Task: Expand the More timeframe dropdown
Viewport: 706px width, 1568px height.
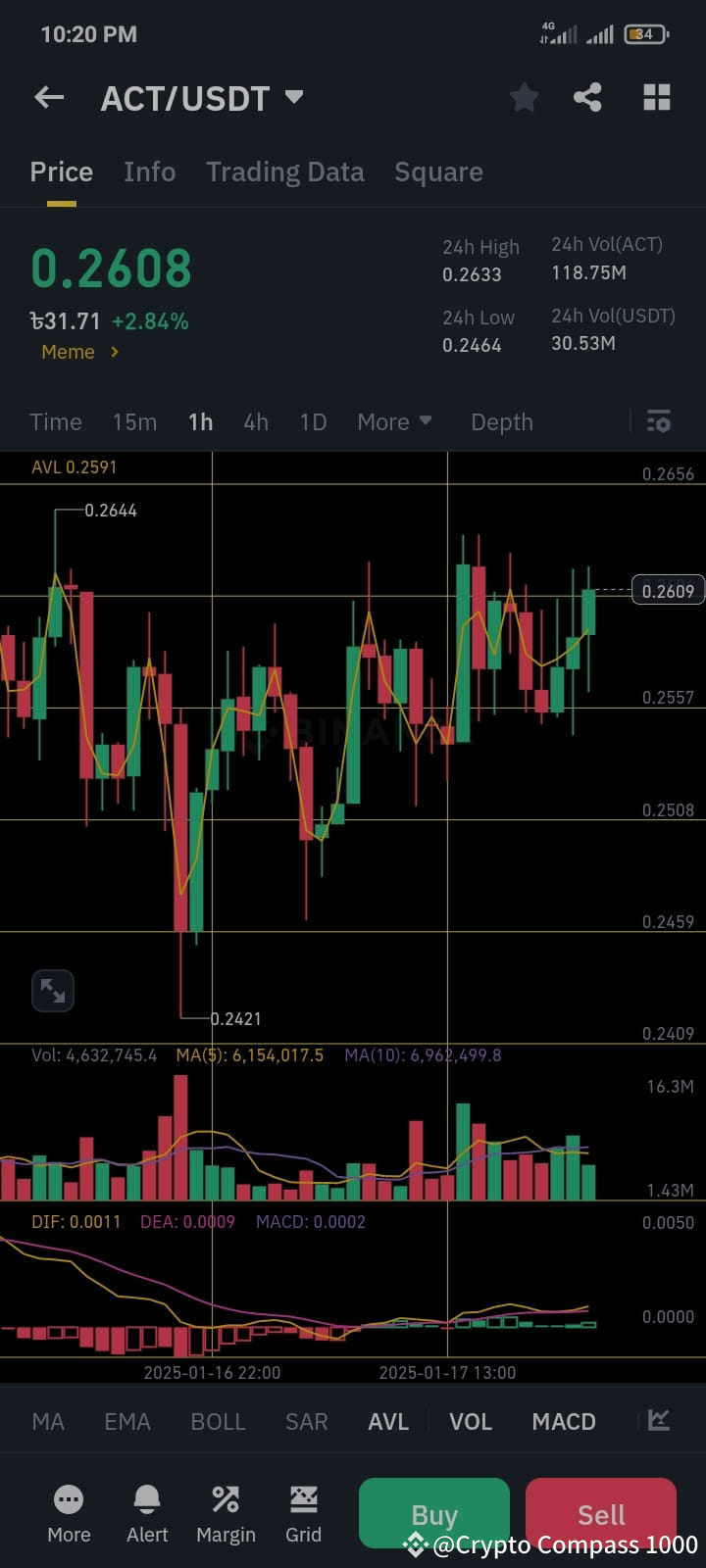Action: click(x=394, y=421)
